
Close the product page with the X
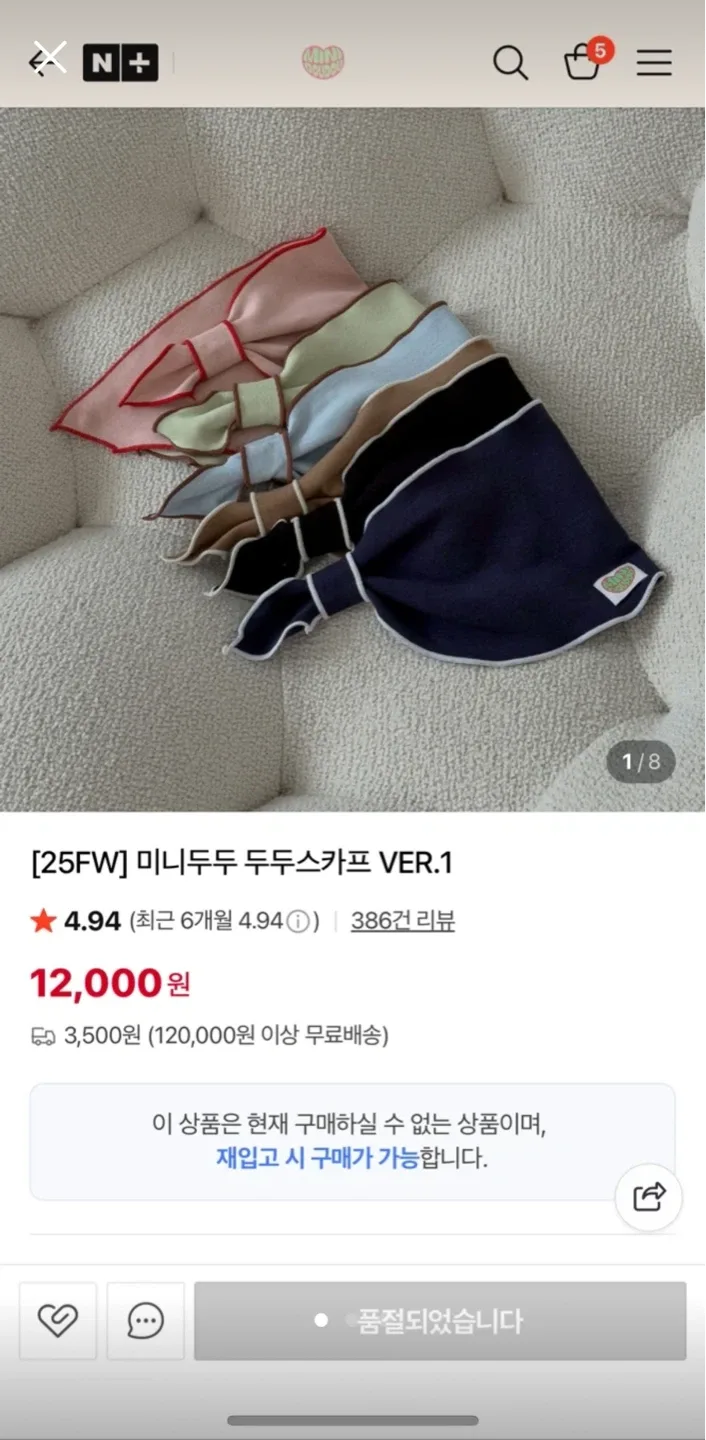click(x=48, y=58)
